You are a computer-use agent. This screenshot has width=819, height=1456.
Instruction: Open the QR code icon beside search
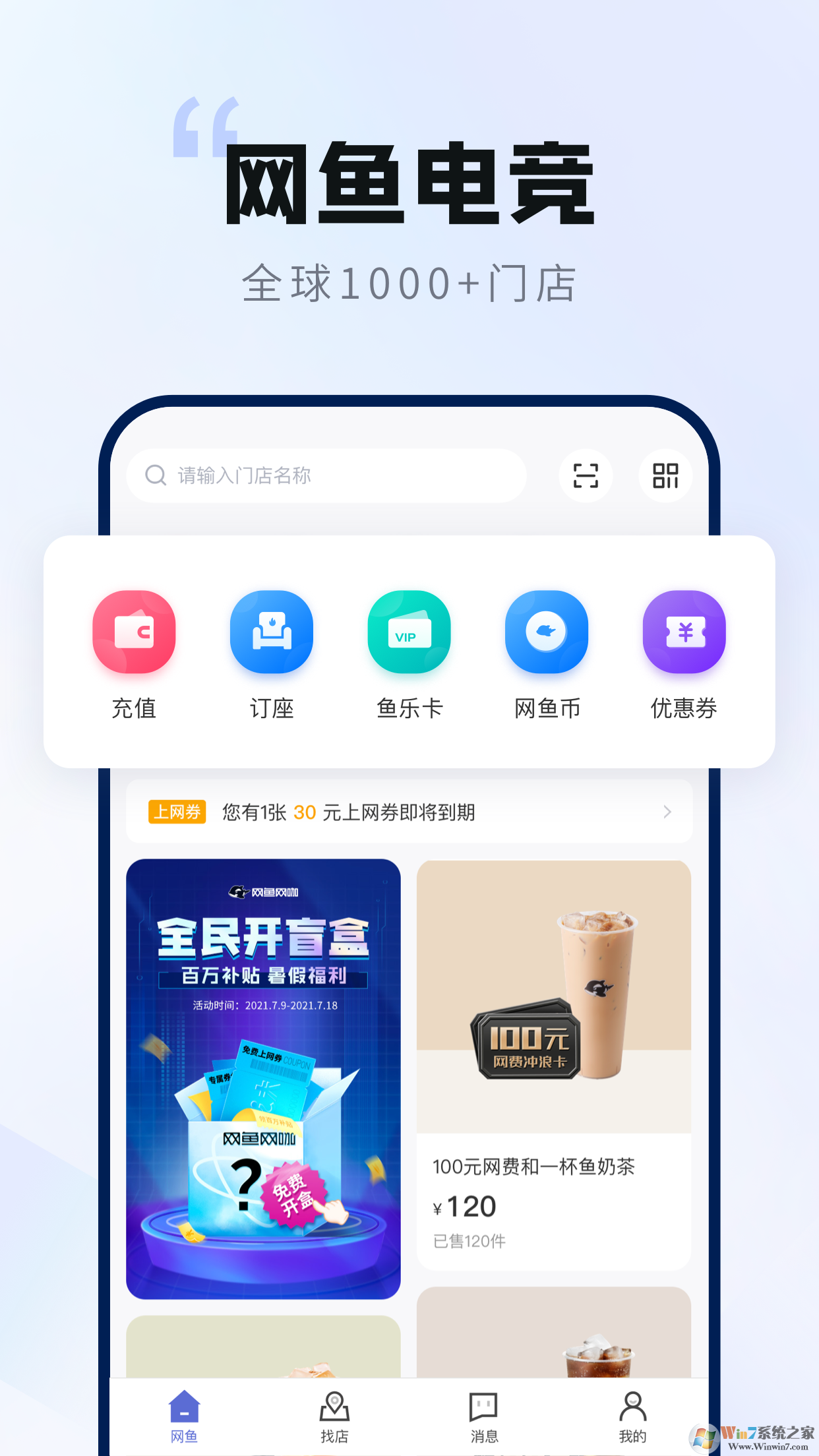(665, 476)
